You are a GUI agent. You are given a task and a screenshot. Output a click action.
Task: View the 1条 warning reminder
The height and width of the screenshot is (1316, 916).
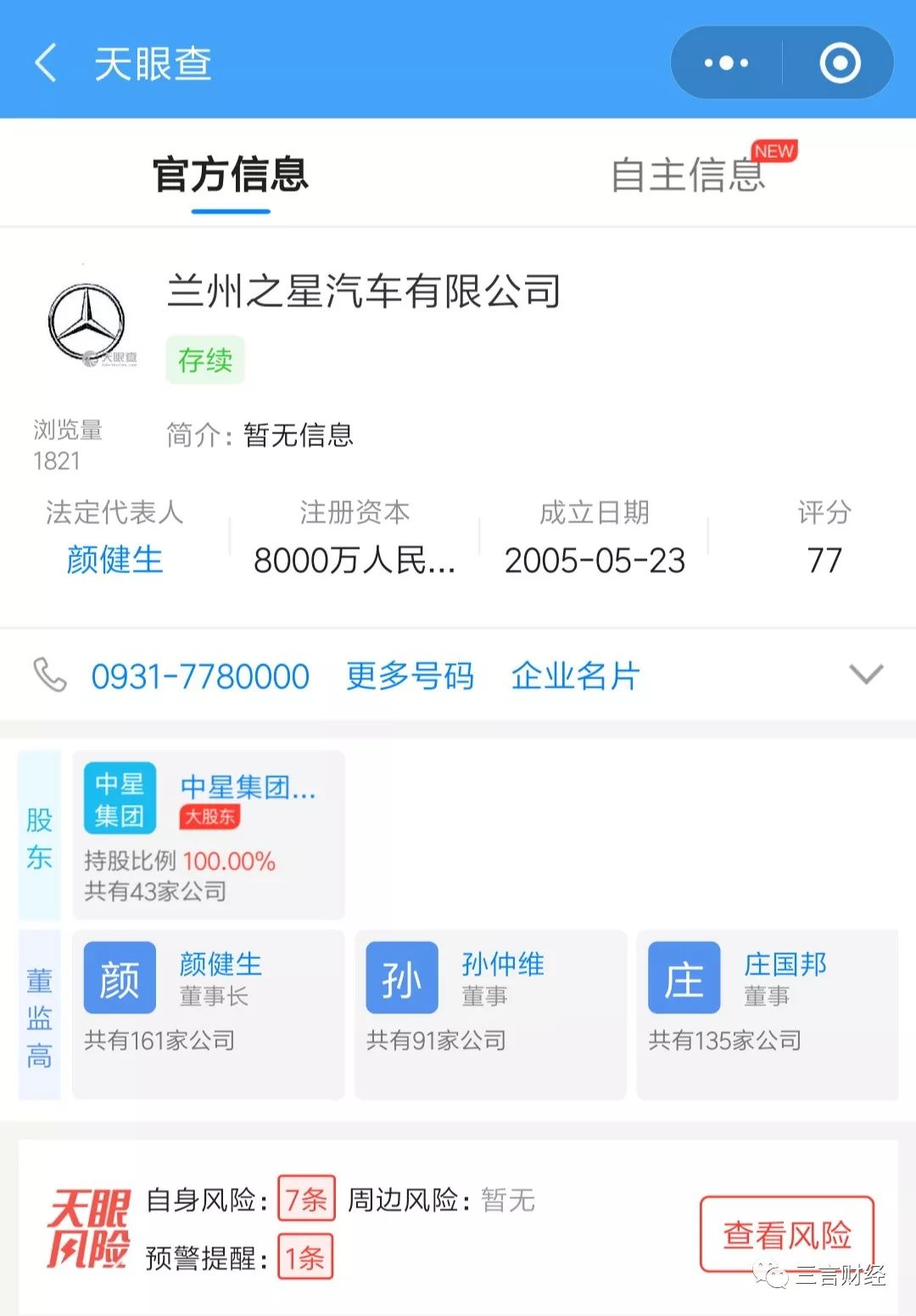pos(304,1257)
